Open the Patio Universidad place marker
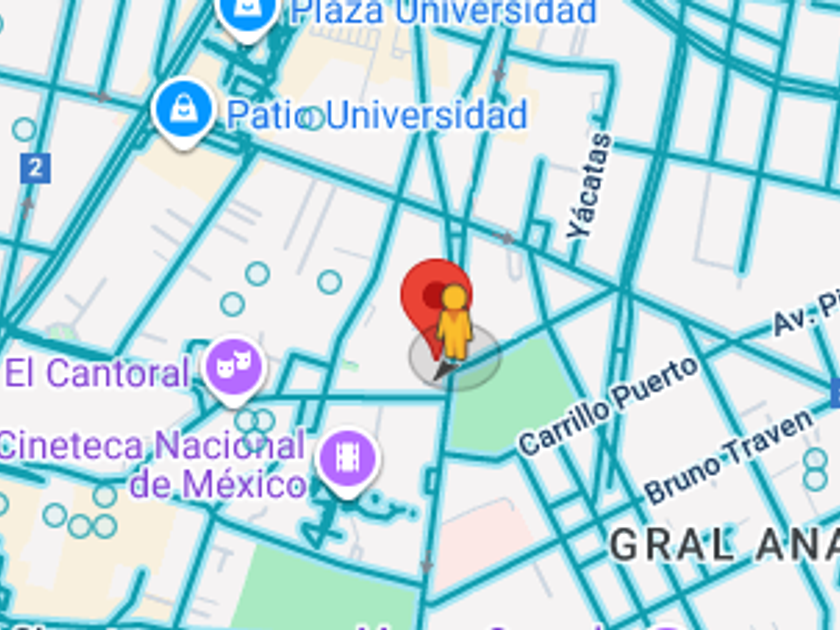 pyautogui.click(x=183, y=109)
